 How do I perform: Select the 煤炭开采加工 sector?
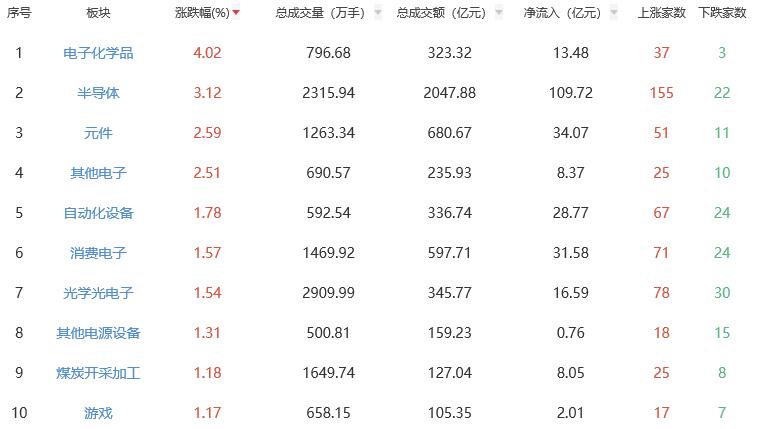[98, 373]
